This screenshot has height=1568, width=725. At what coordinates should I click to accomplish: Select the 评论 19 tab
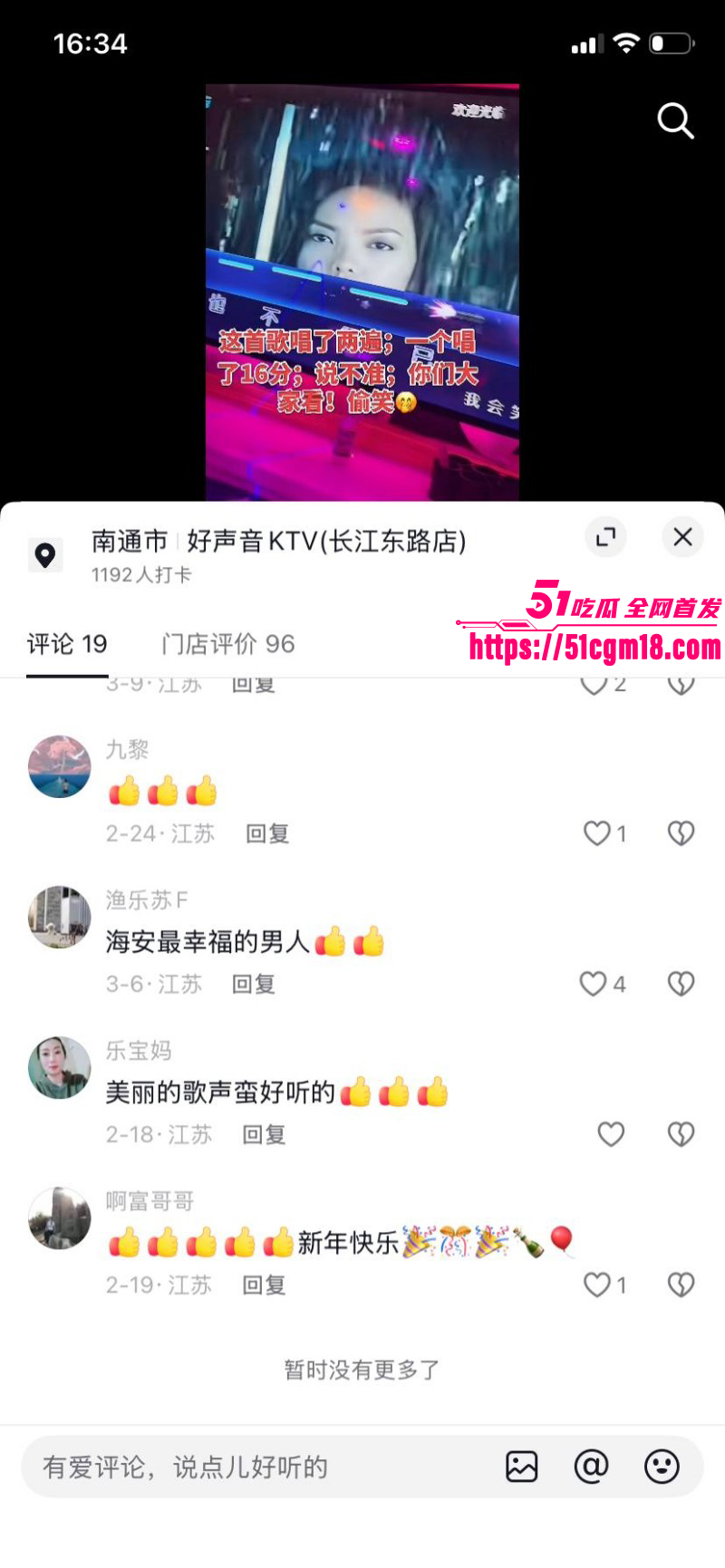(x=68, y=644)
